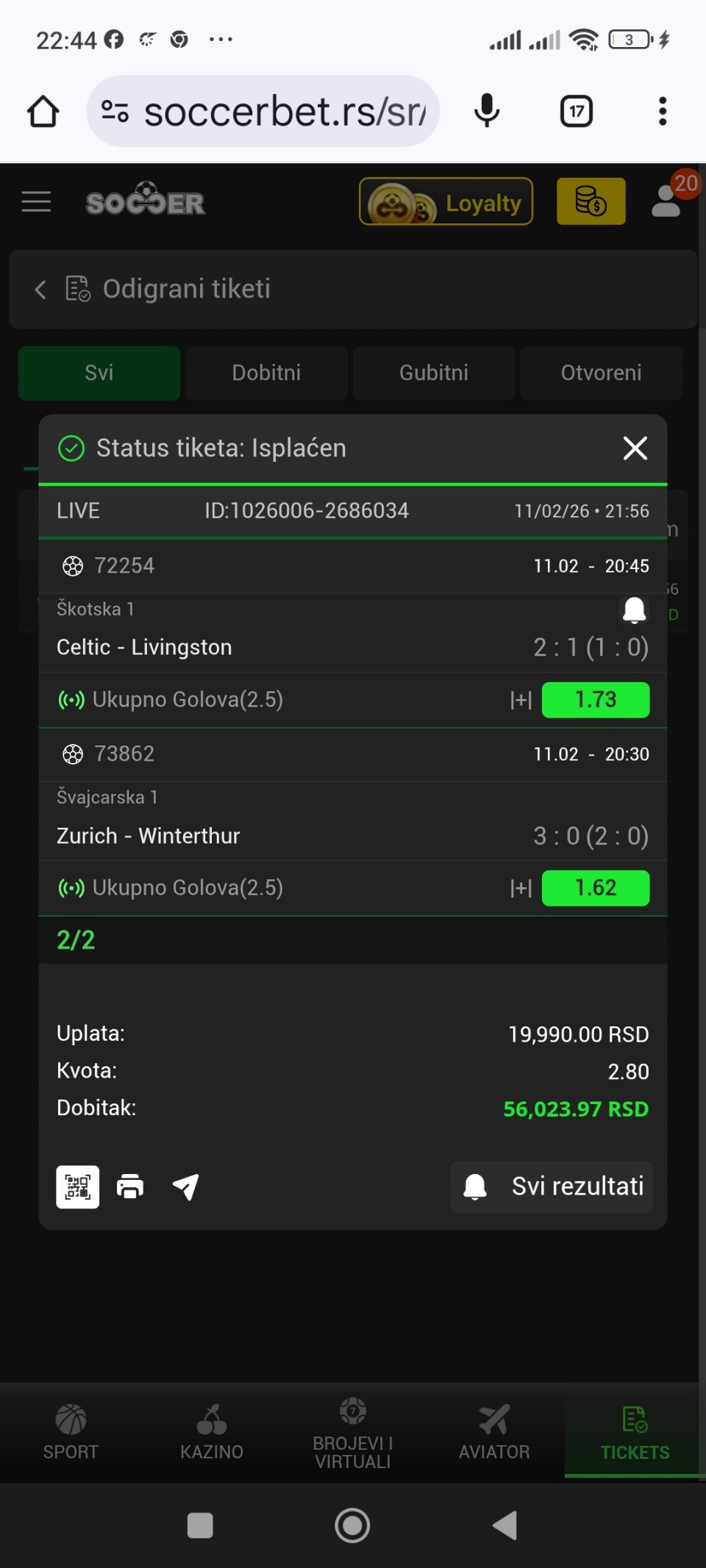The width and height of the screenshot is (706, 1568).
Task: Open the Kazino section
Action: click(212, 1431)
